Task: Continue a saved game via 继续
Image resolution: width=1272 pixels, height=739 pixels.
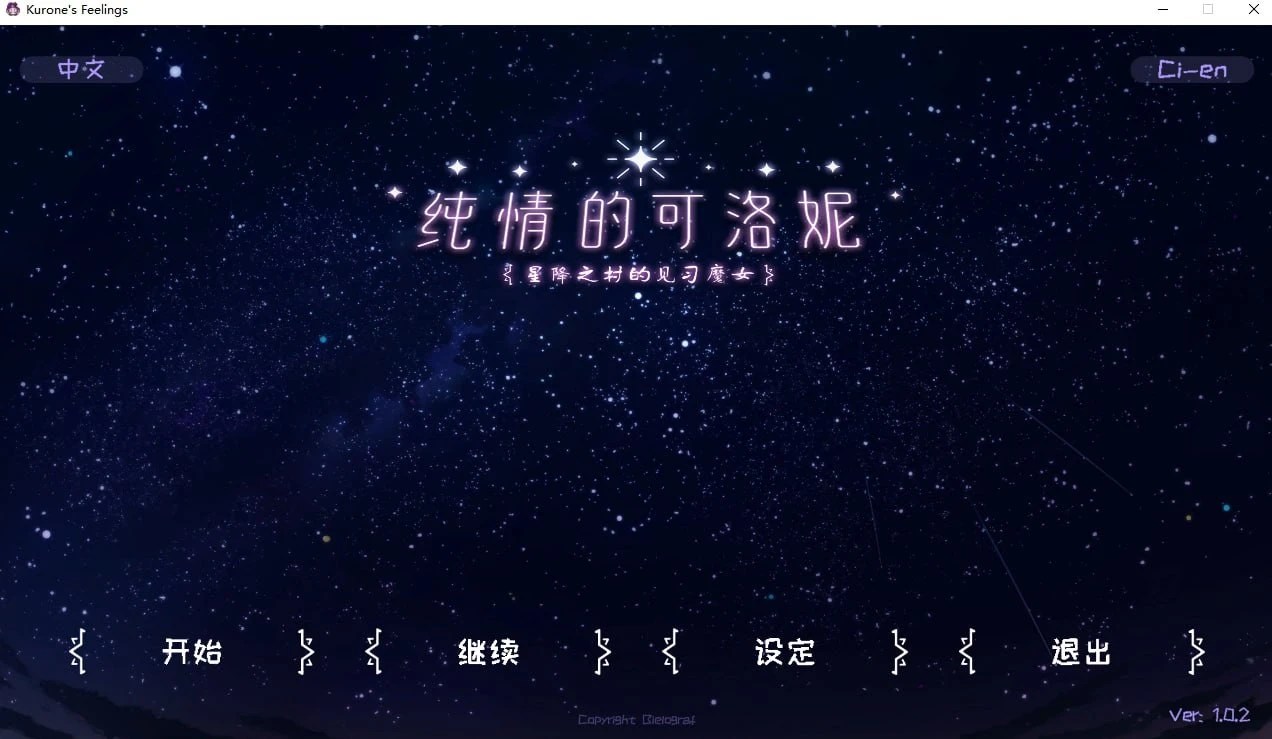Action: coord(488,652)
